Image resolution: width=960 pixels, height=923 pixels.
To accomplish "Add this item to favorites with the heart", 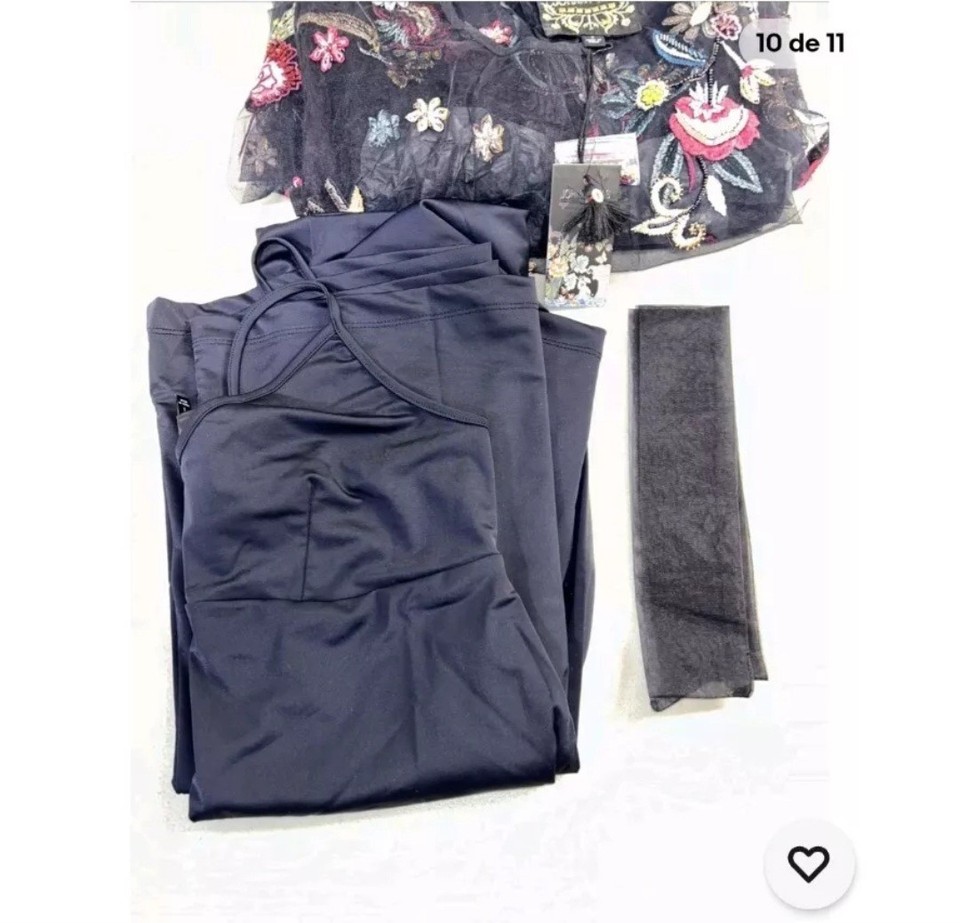I will [x=808, y=864].
